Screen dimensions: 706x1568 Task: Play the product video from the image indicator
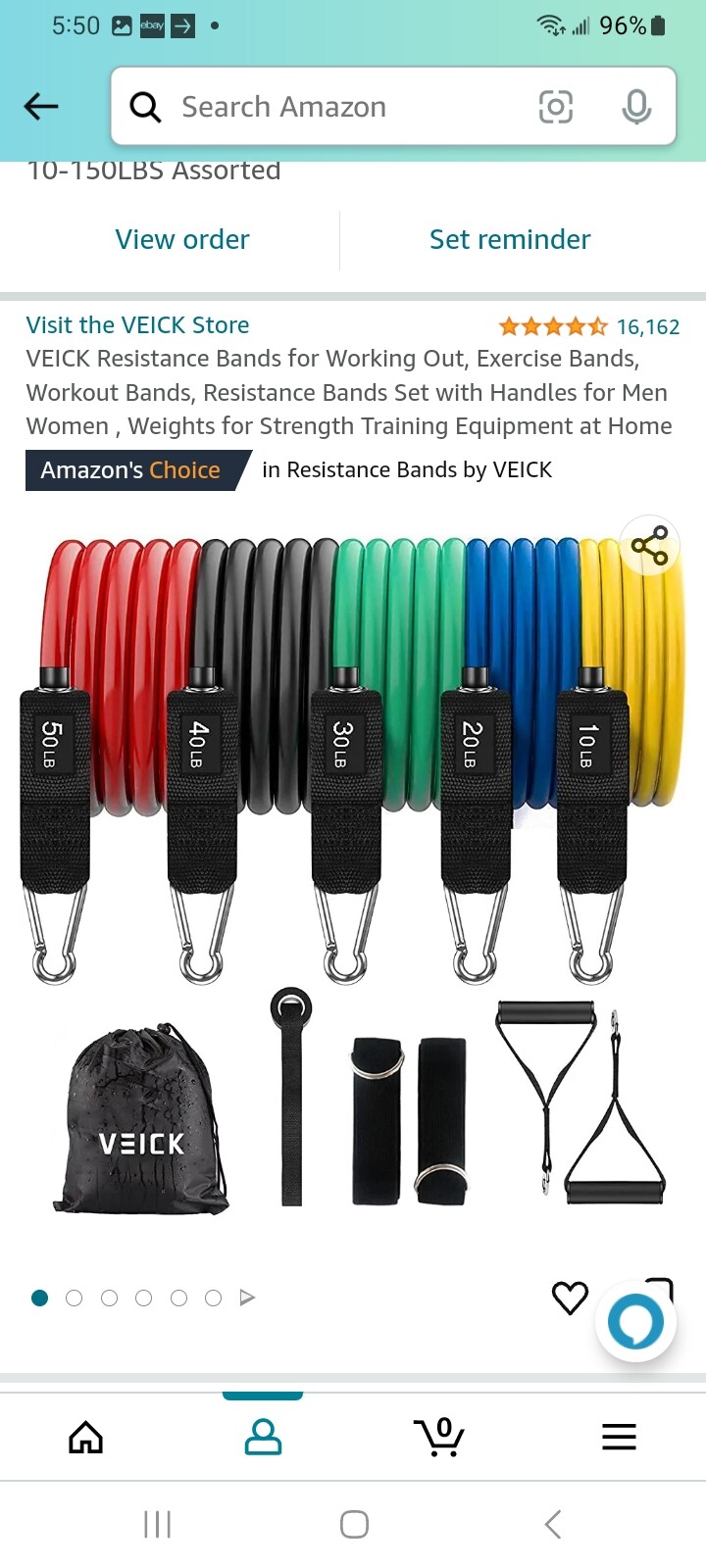247,1298
